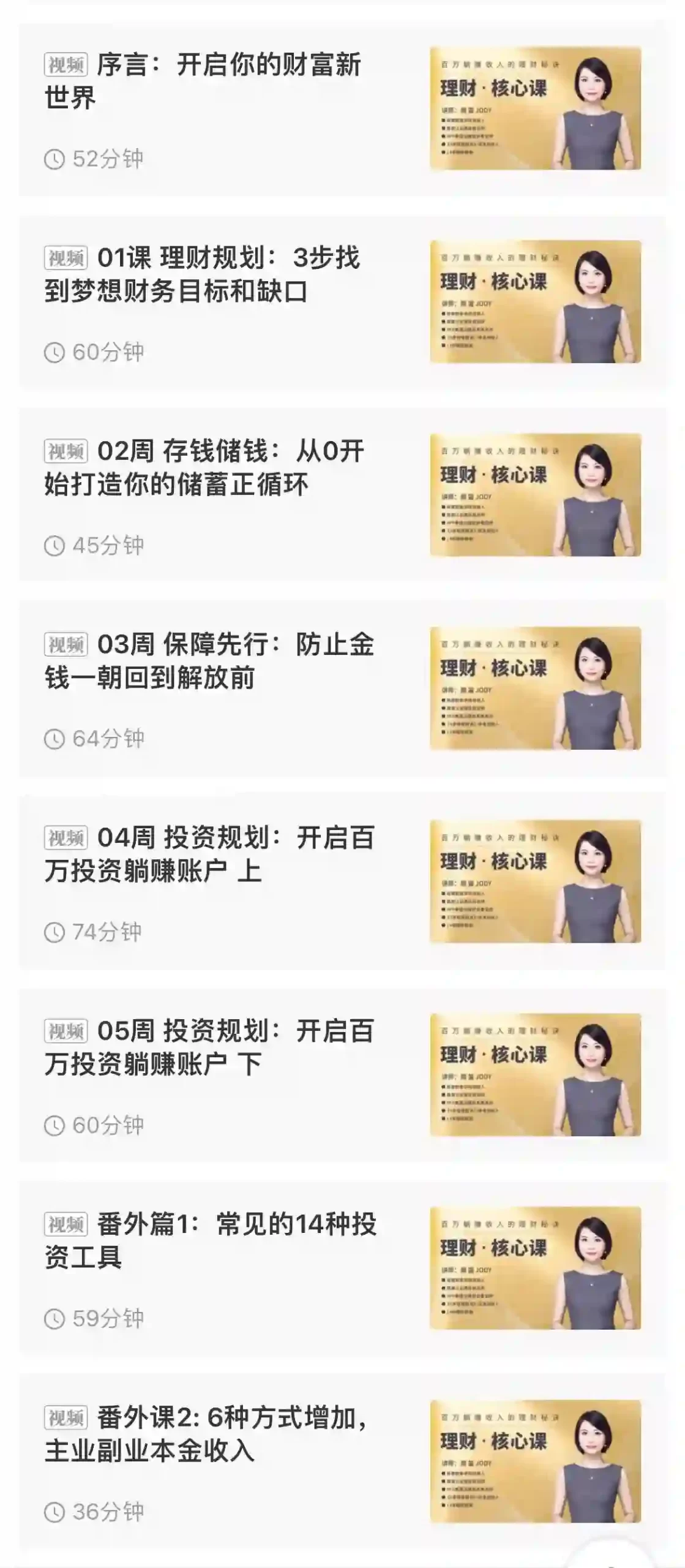Open the 序言 开启你的财富新世界 video

click(342, 108)
